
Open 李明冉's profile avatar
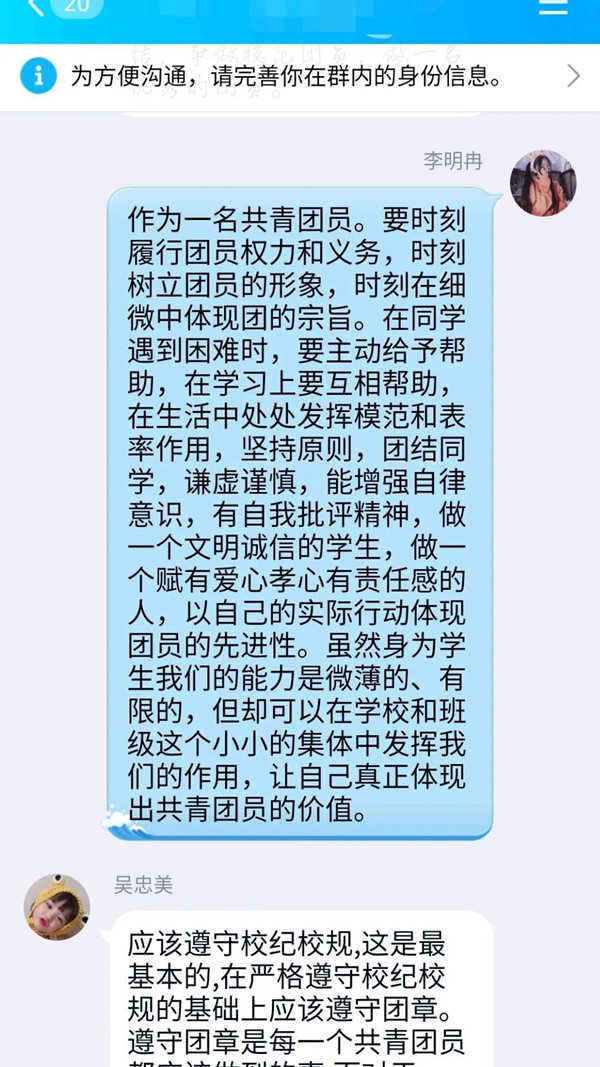tap(543, 184)
